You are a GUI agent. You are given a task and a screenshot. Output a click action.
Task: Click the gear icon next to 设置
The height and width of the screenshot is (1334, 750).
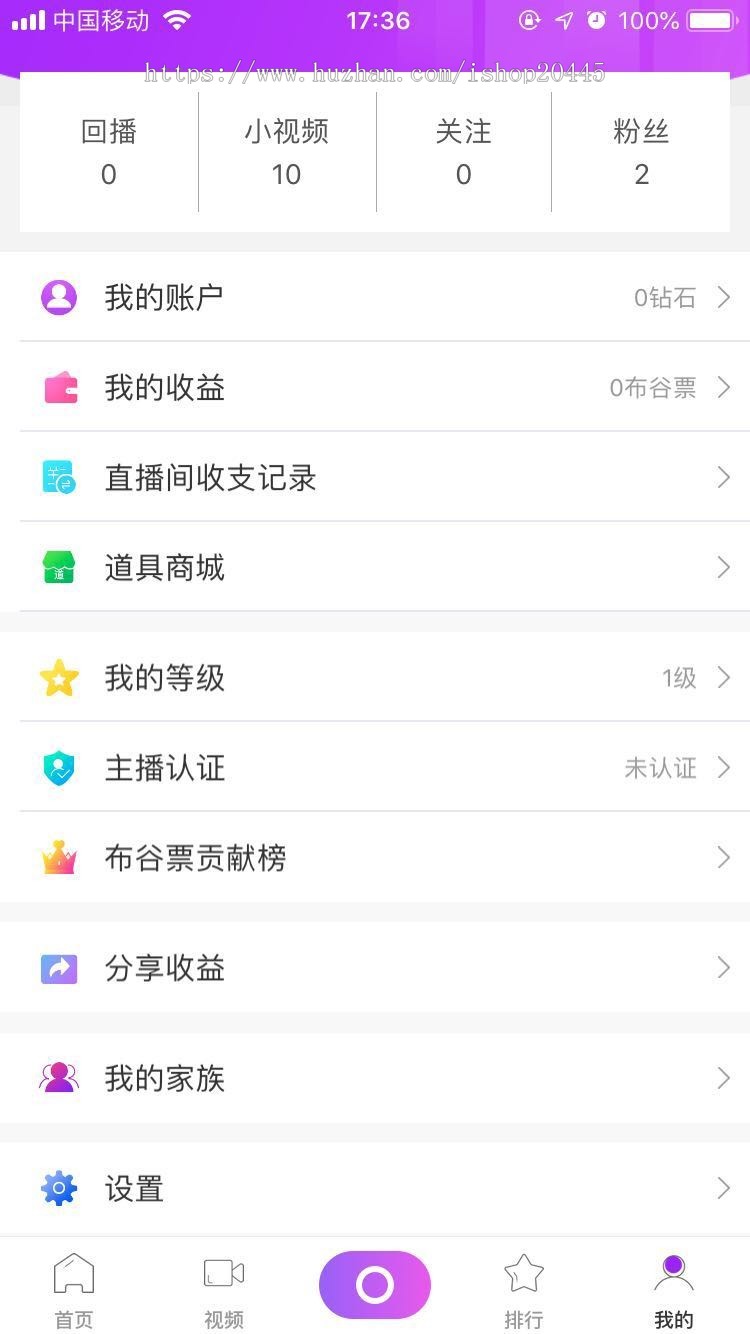click(58, 1188)
